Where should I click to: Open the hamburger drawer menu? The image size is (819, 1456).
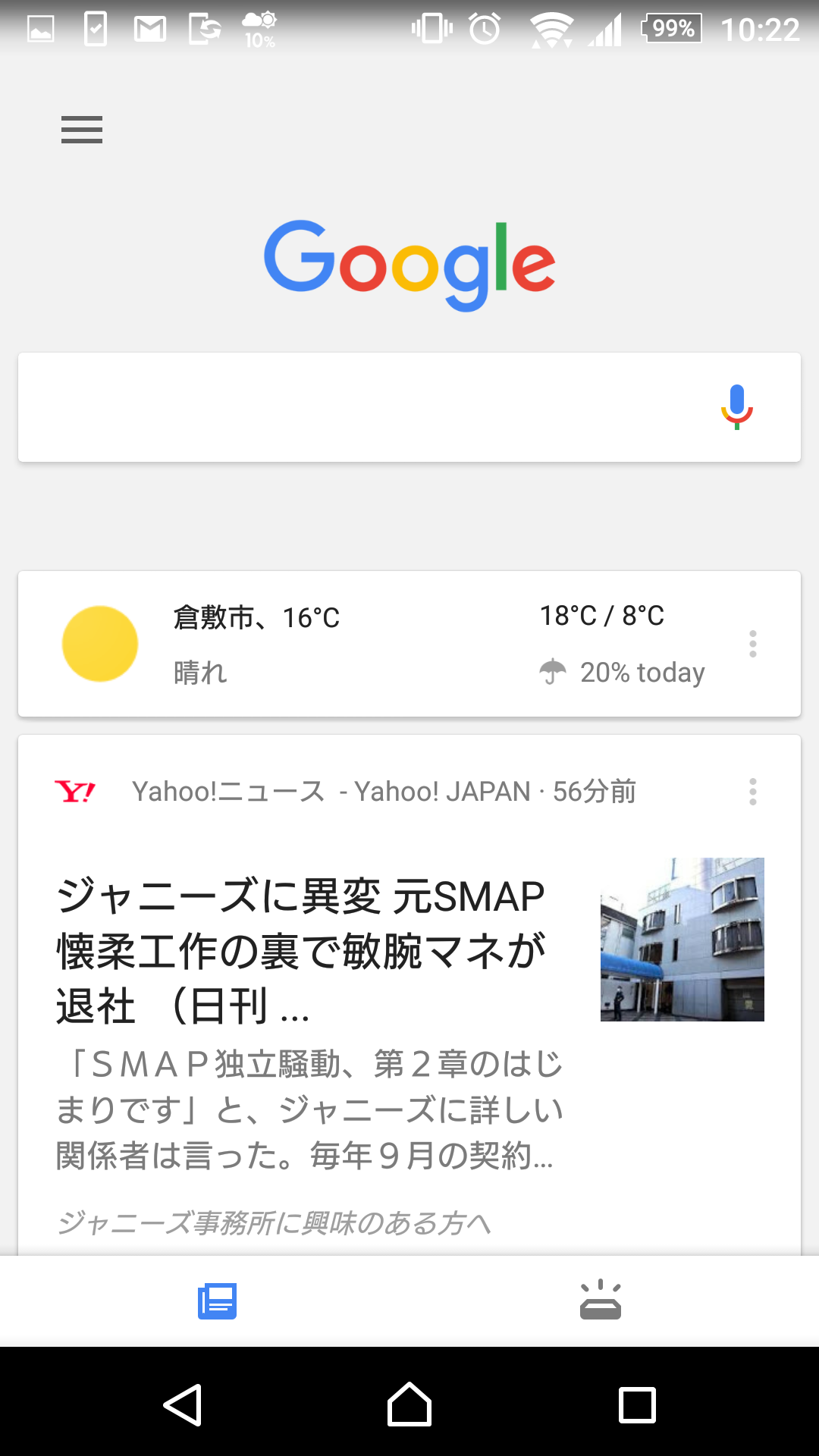coord(82,130)
